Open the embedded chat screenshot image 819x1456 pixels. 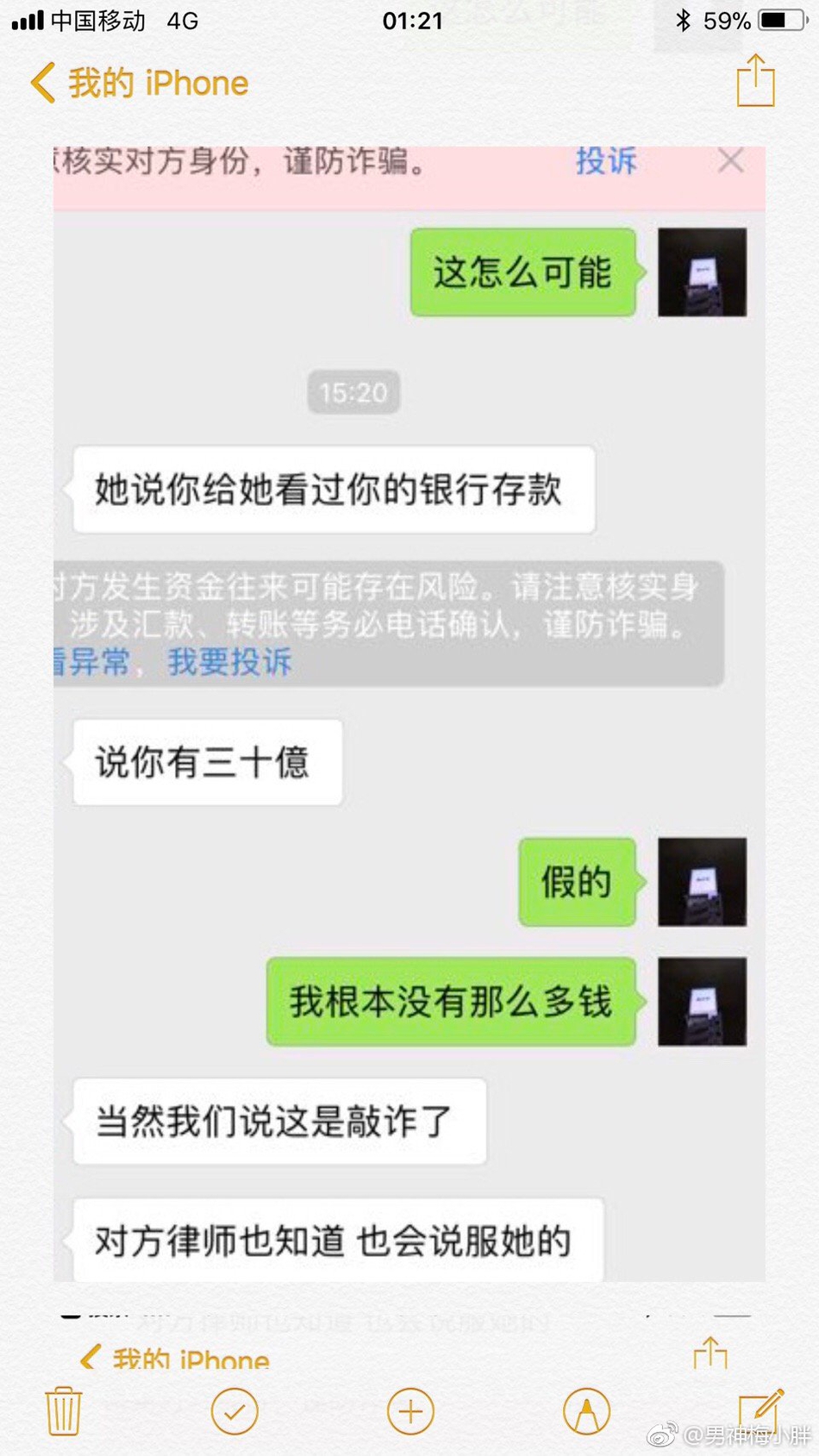click(409, 714)
